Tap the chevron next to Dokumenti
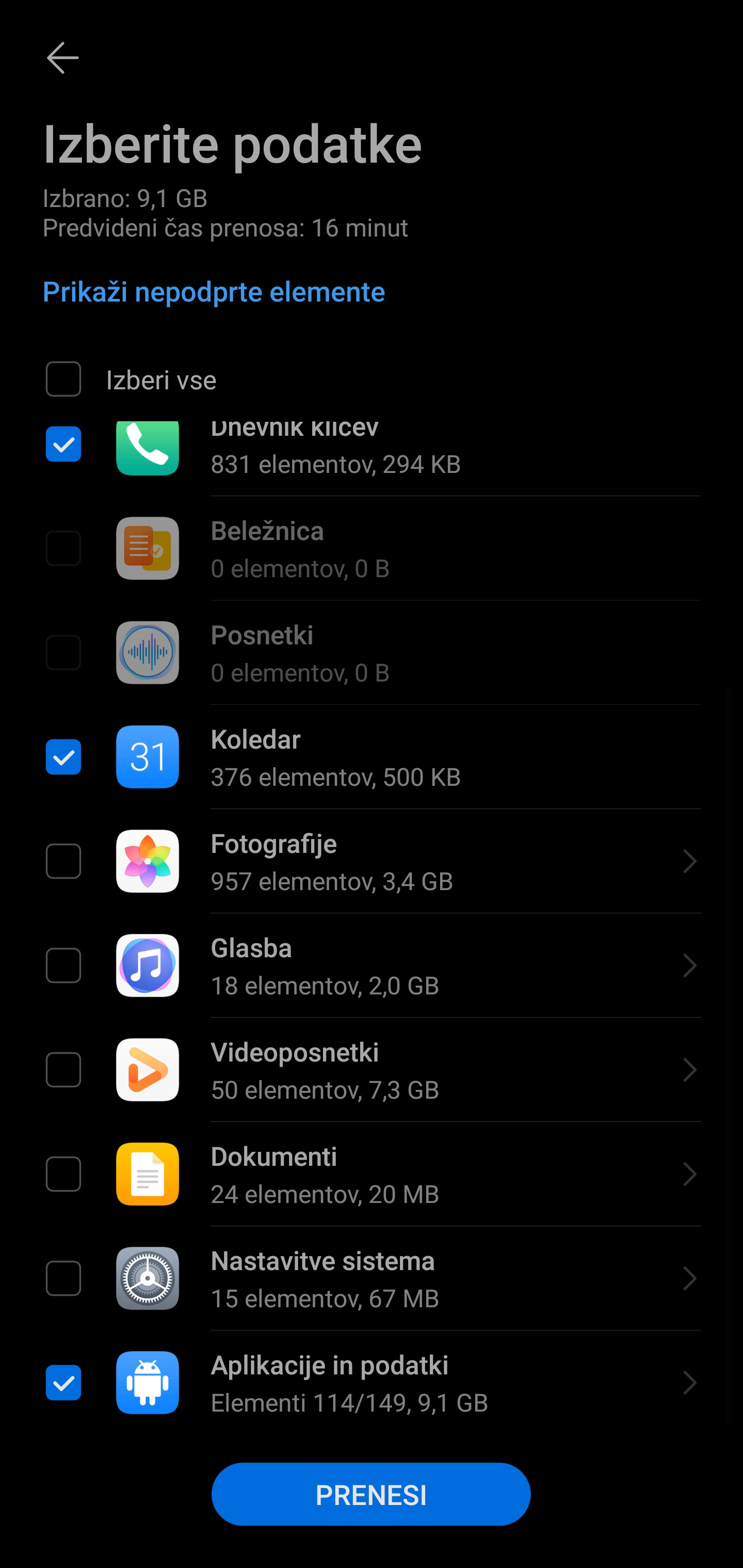Image resolution: width=743 pixels, height=1568 pixels. pyautogui.click(x=689, y=1174)
